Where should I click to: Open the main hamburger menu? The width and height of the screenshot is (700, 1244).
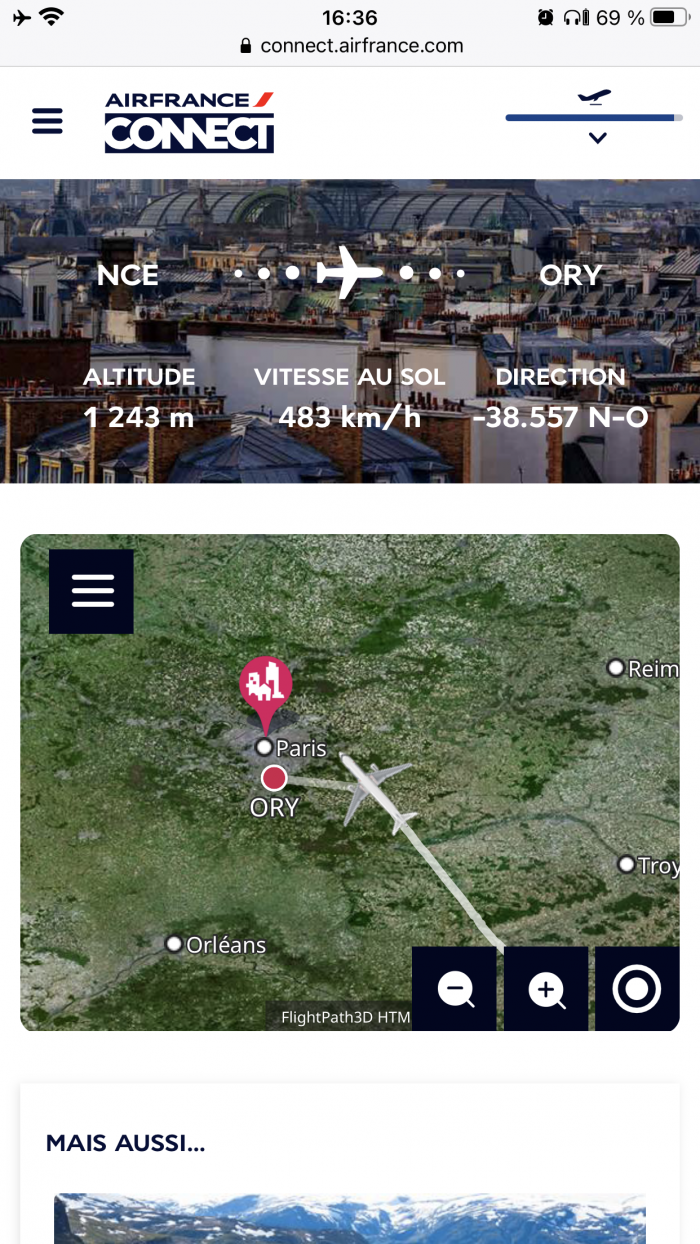tap(47, 121)
